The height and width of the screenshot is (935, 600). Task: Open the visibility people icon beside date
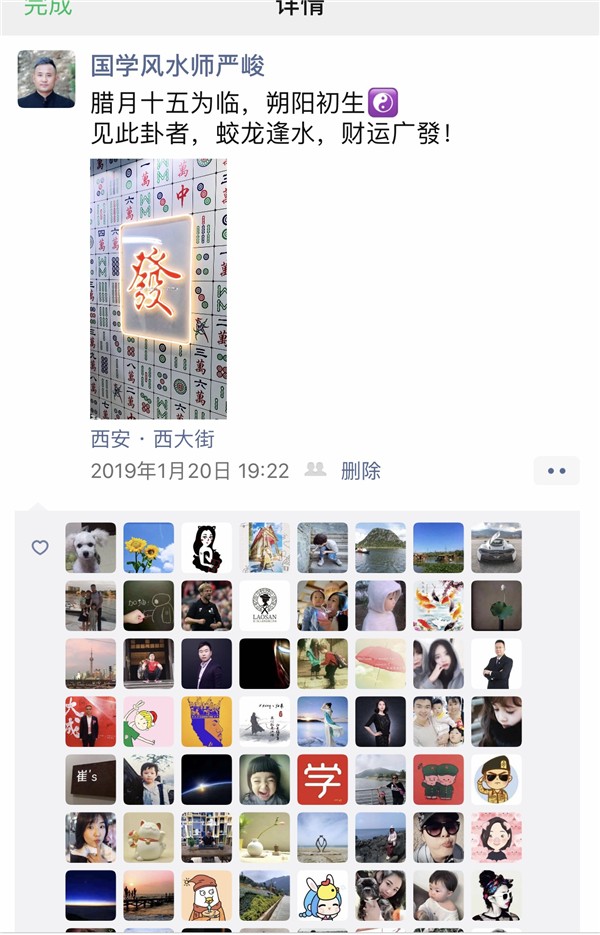tap(315, 470)
